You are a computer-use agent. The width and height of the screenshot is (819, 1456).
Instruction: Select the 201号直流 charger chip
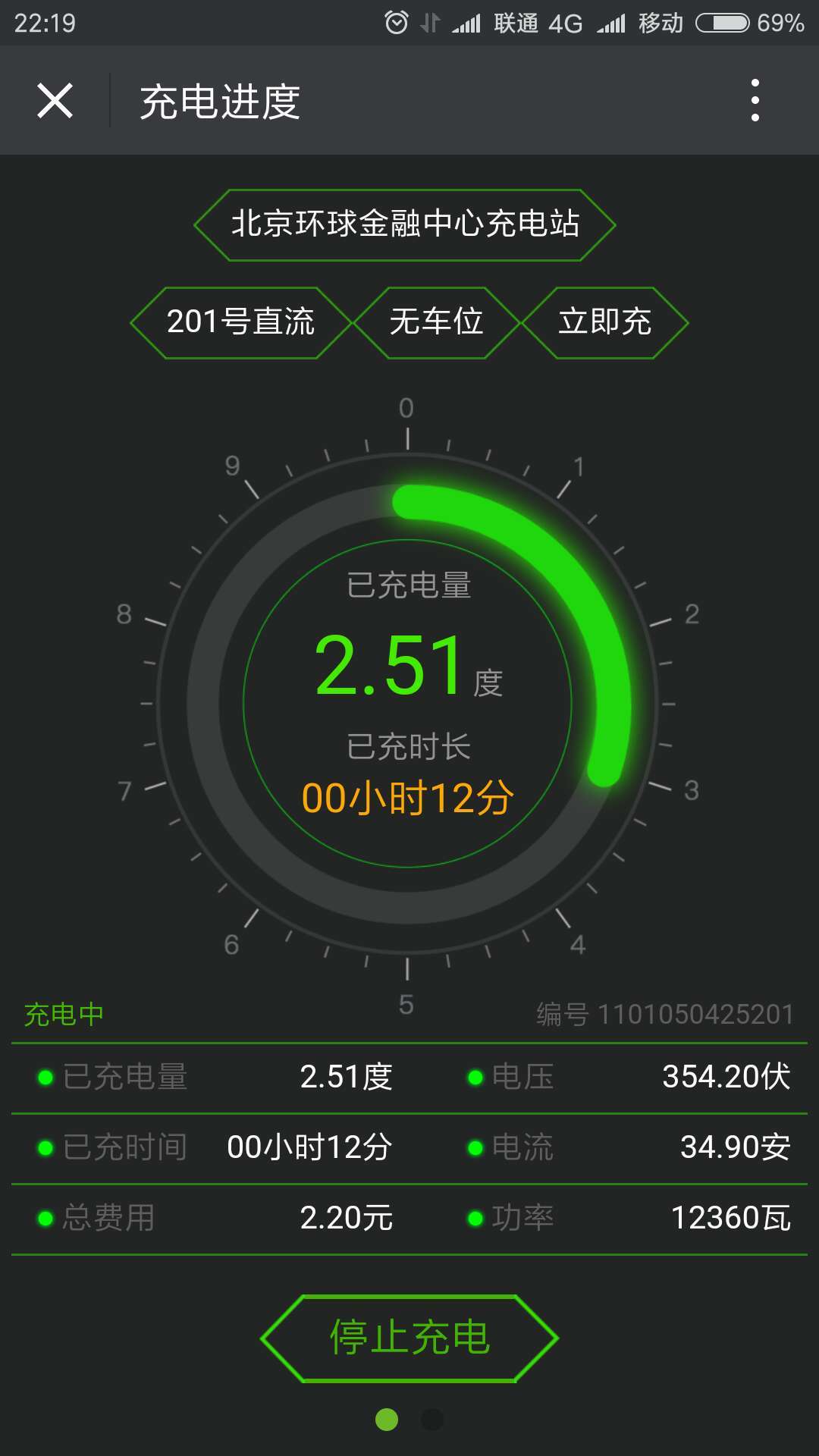(240, 322)
